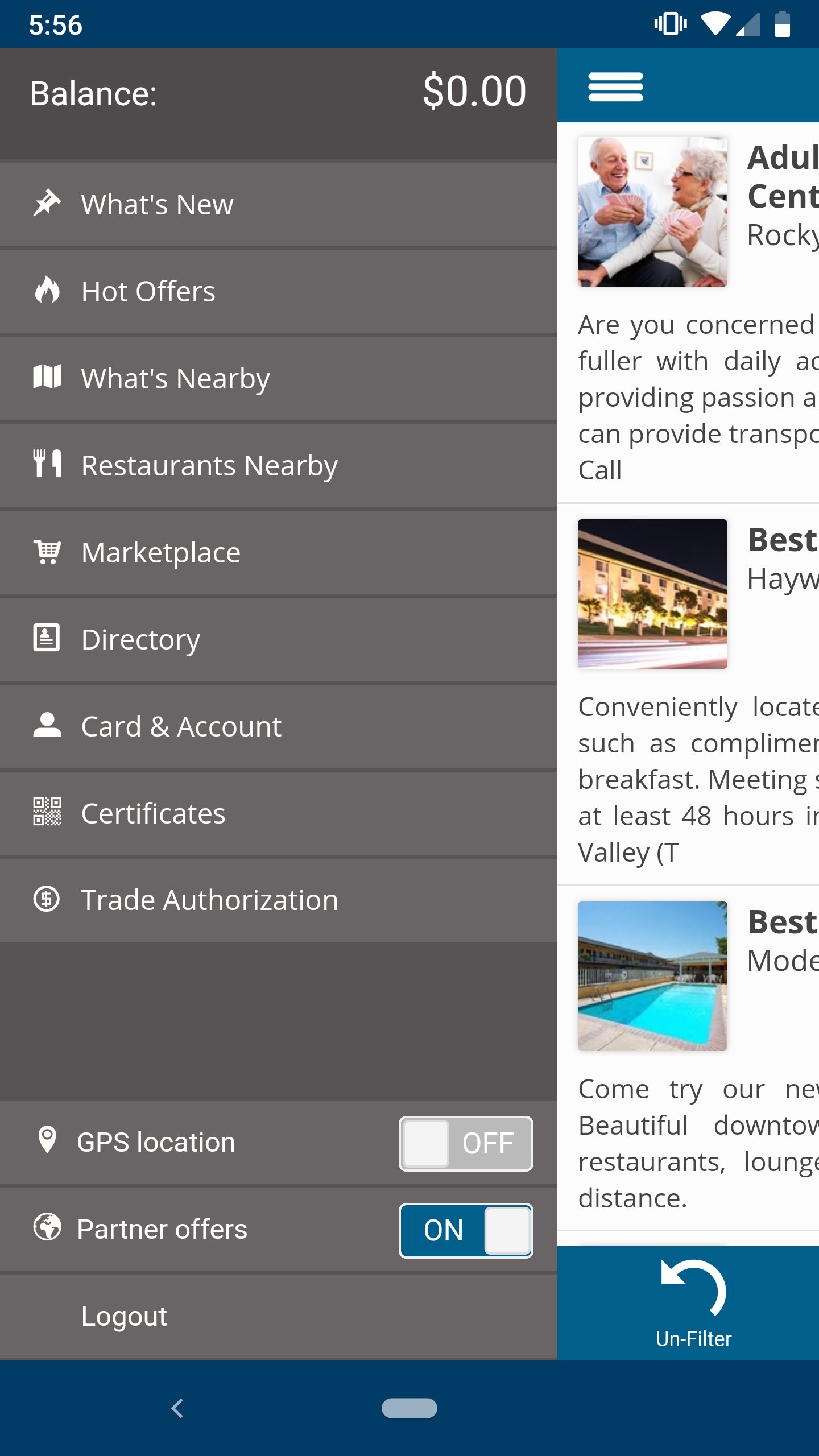Select Trade Authorization
The width and height of the screenshot is (819, 1456).
pos(278,900)
